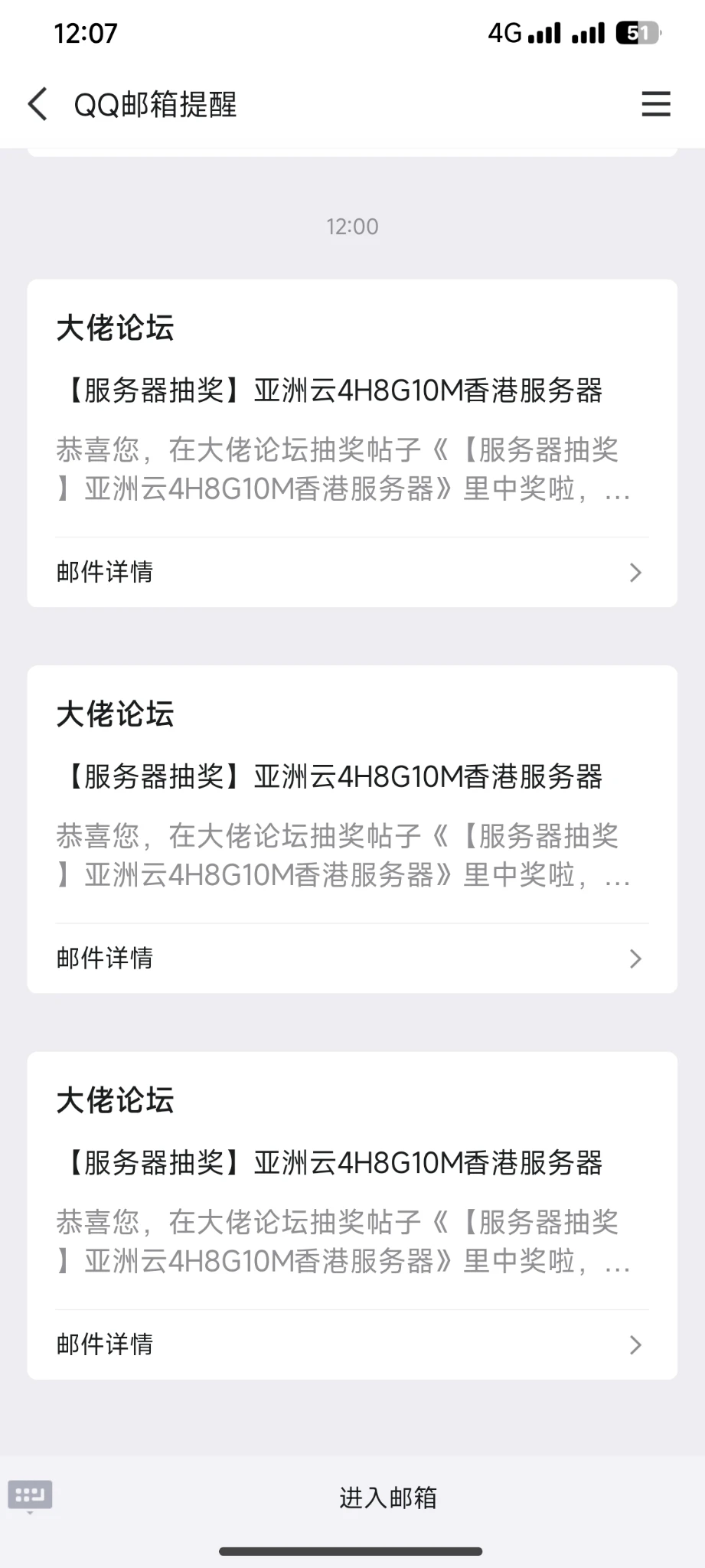Go back from QQ邮箱提醒
The height and width of the screenshot is (1568, 705).
pyautogui.click(x=38, y=104)
